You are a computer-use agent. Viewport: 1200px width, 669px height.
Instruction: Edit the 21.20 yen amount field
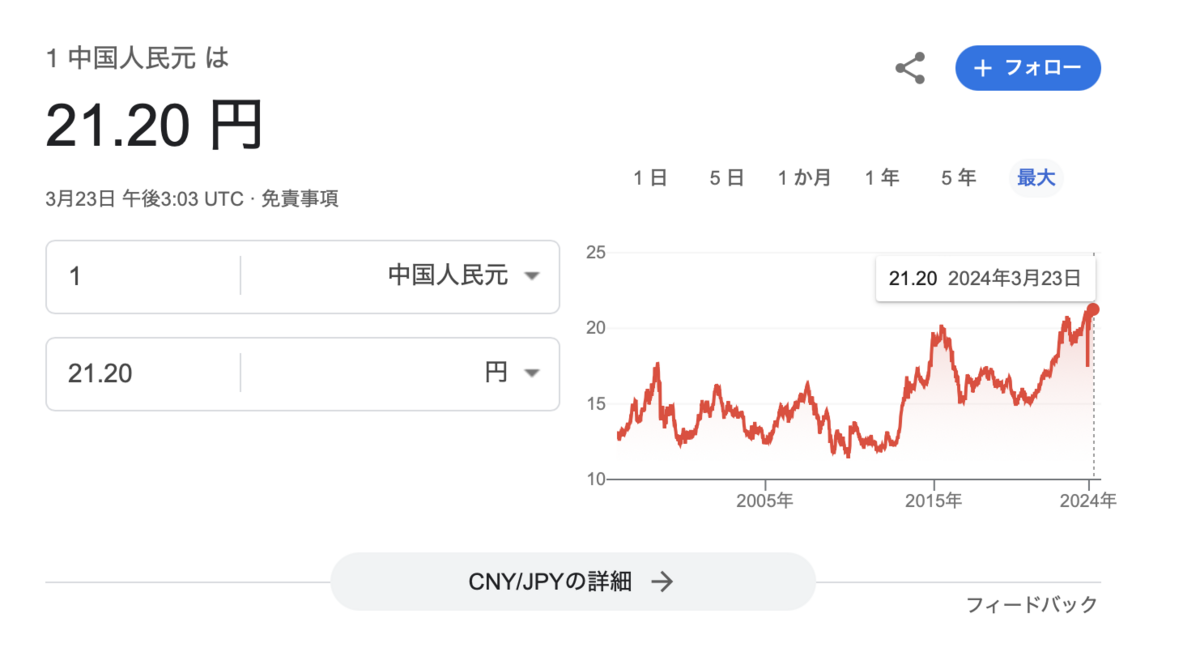(143, 374)
